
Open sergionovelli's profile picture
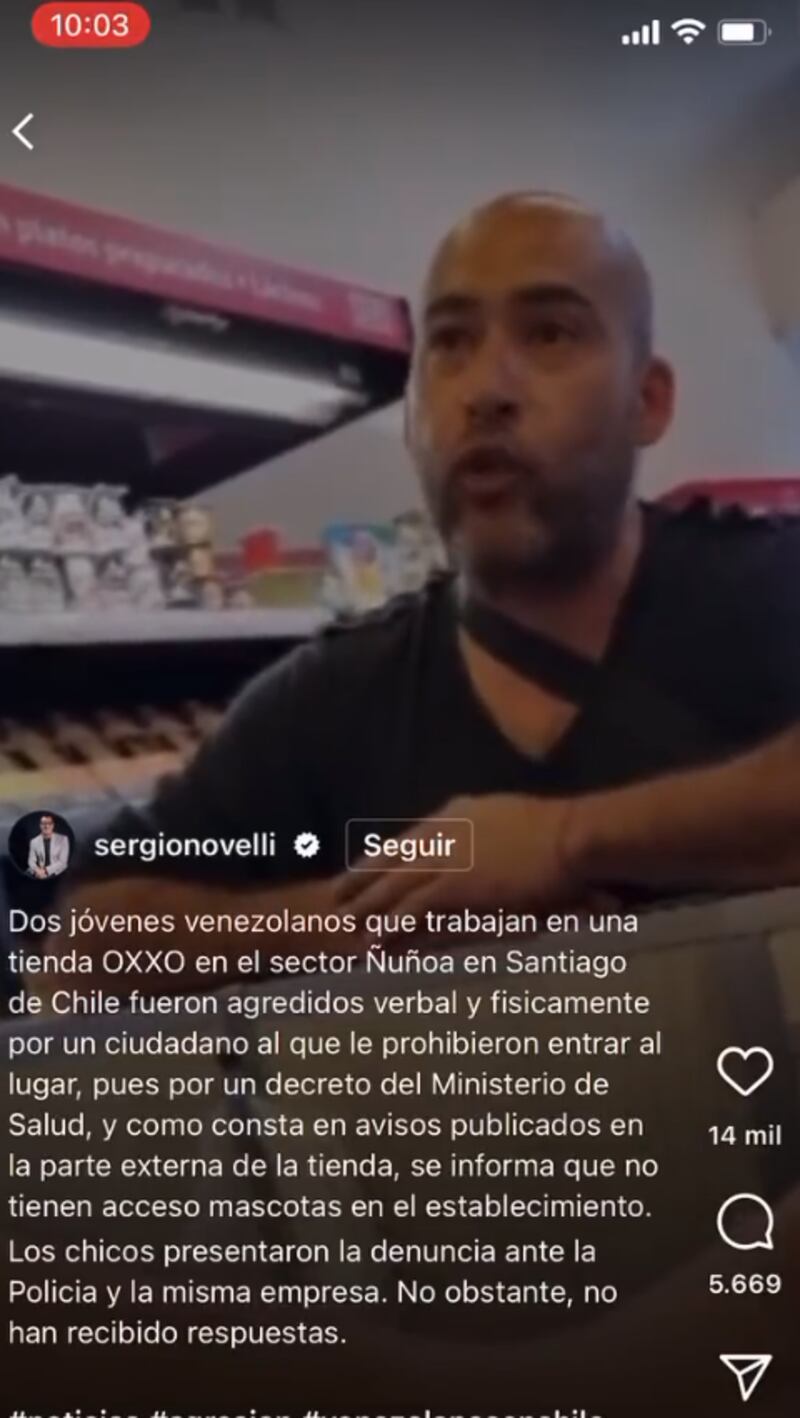42,845
